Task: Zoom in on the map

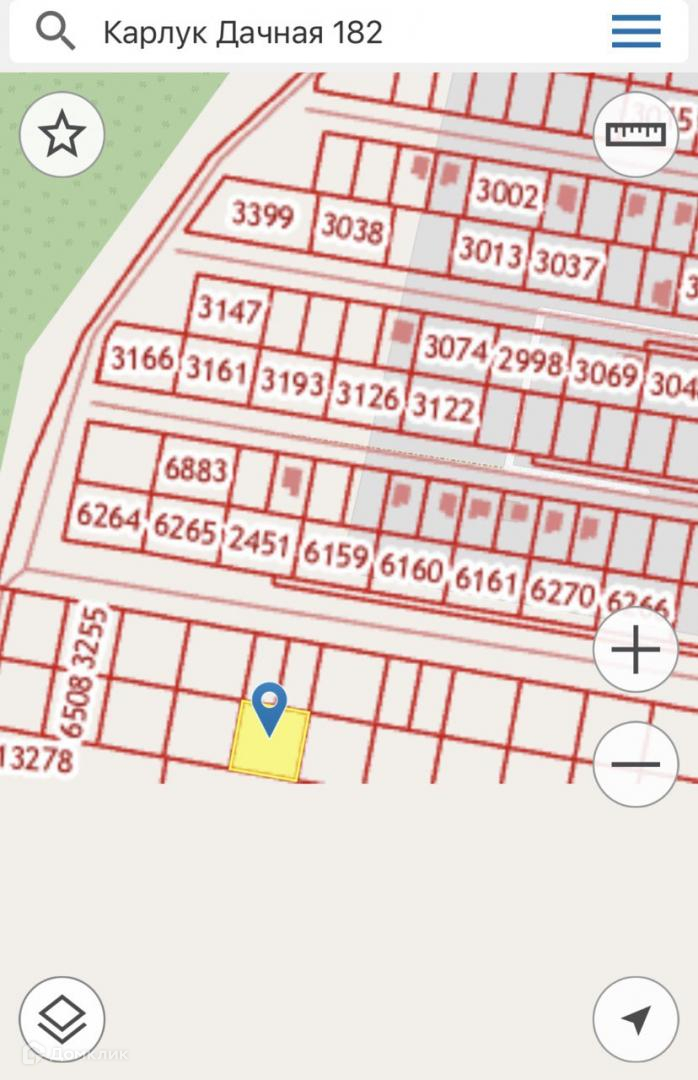Action: [x=636, y=650]
